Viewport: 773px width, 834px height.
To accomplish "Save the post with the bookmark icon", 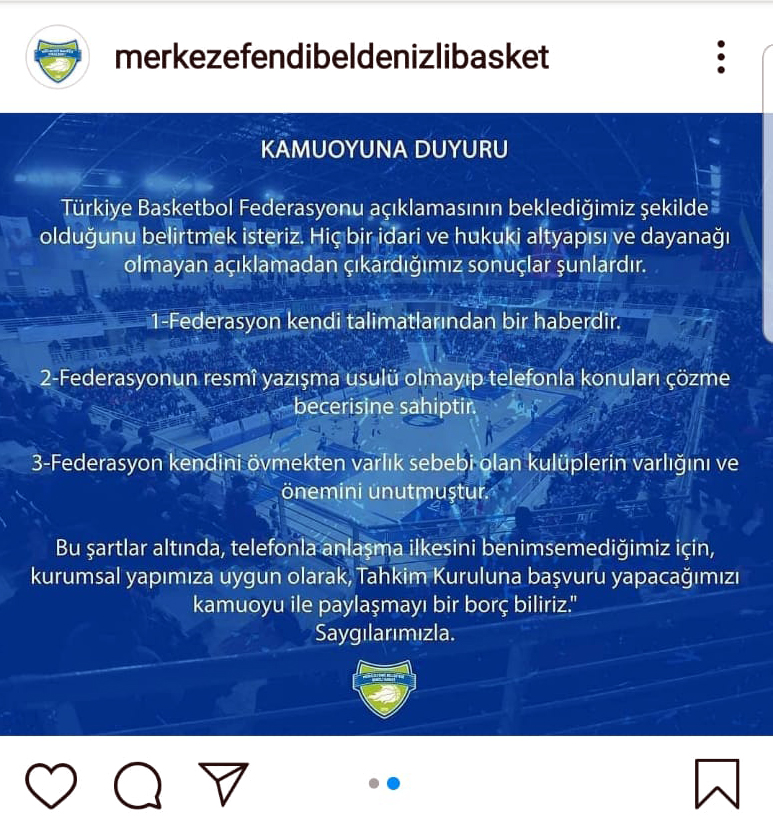I will pos(716,784).
